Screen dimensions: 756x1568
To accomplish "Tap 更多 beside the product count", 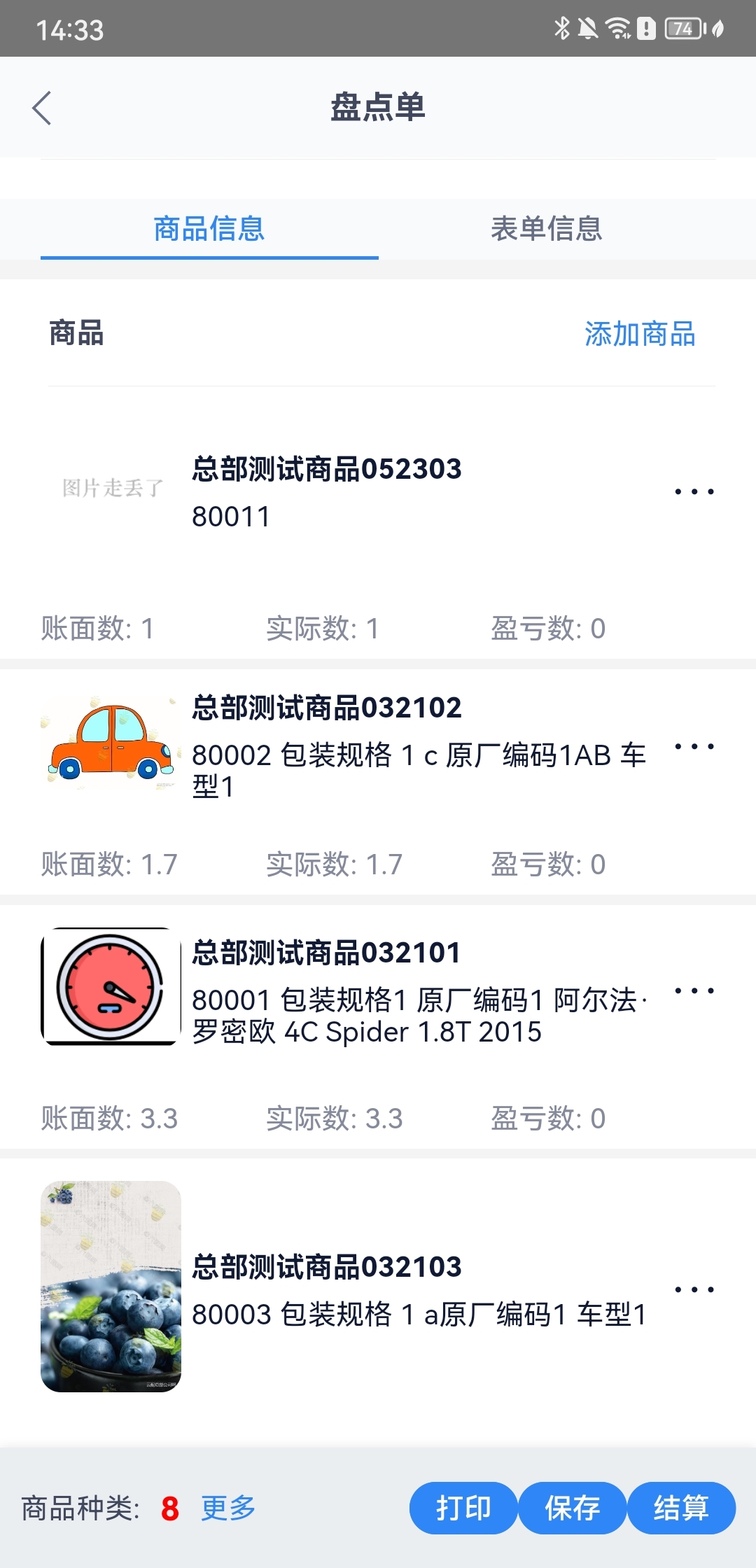I will 228,1508.
